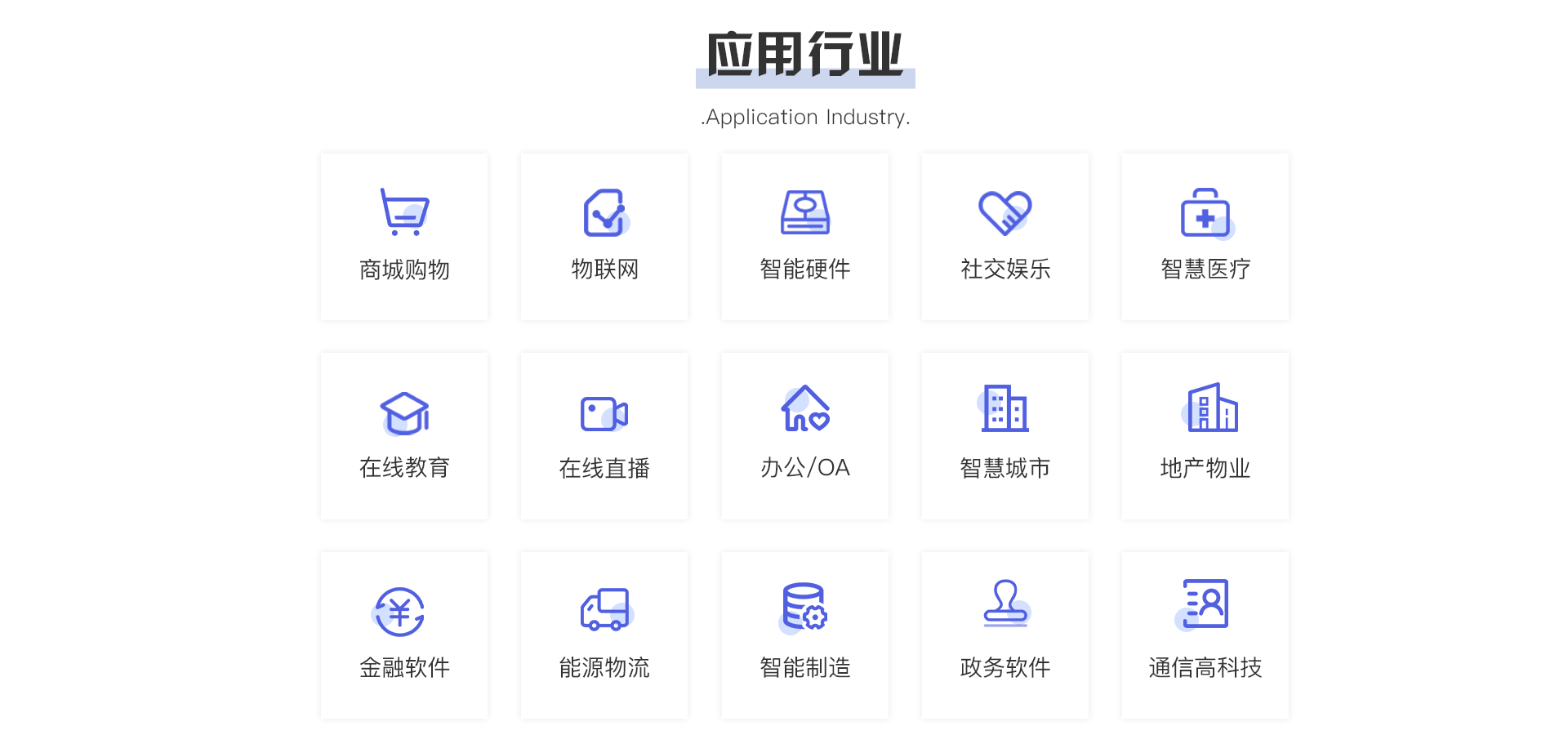Open the 智慧城市 card
The image size is (1568, 744).
1004,436
